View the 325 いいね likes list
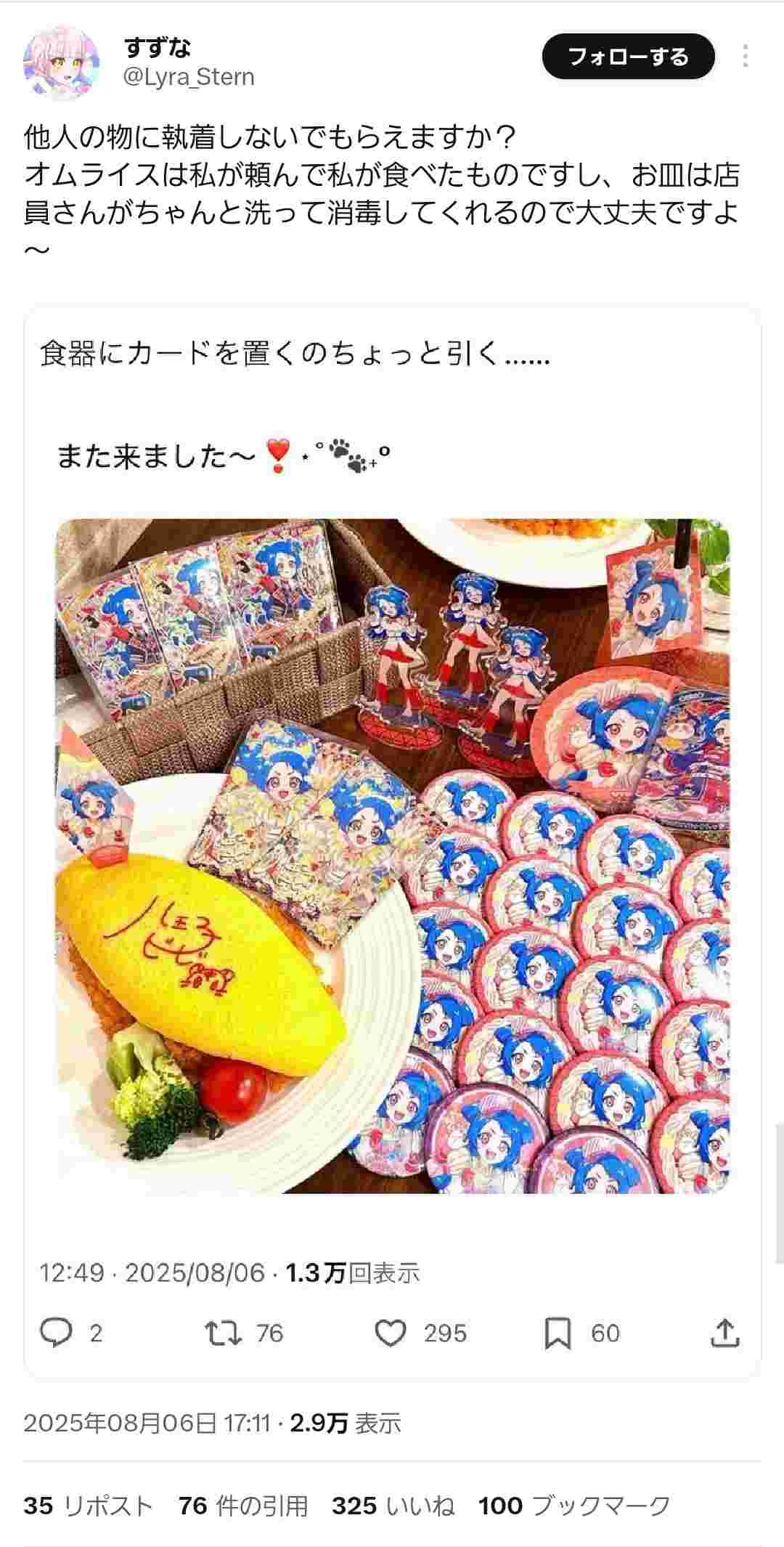The image size is (784, 1547). 393,1506
